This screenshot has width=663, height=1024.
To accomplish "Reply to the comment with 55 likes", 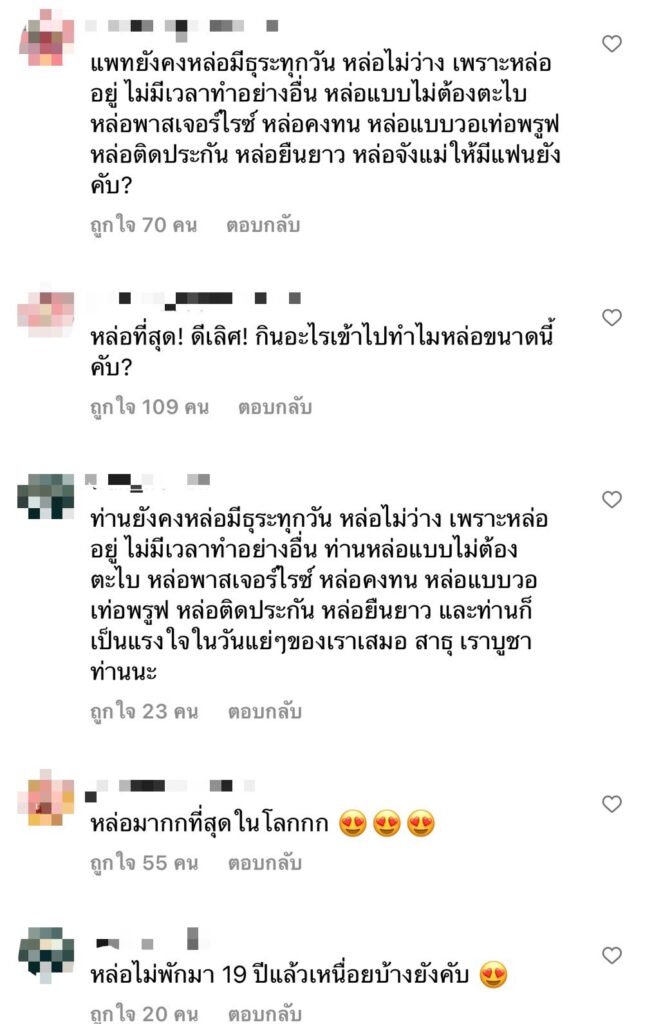I will pyautogui.click(x=264, y=862).
